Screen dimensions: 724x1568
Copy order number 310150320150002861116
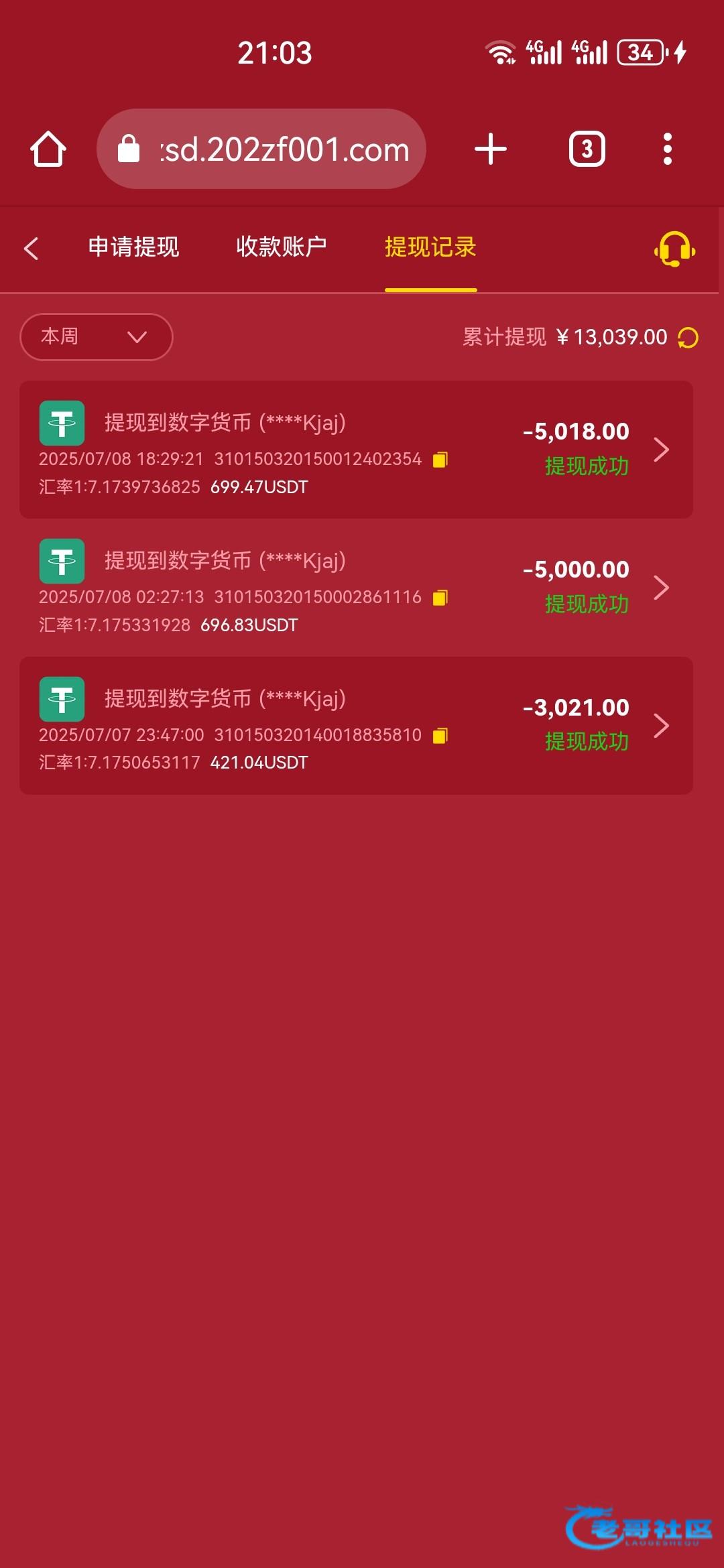[440, 598]
